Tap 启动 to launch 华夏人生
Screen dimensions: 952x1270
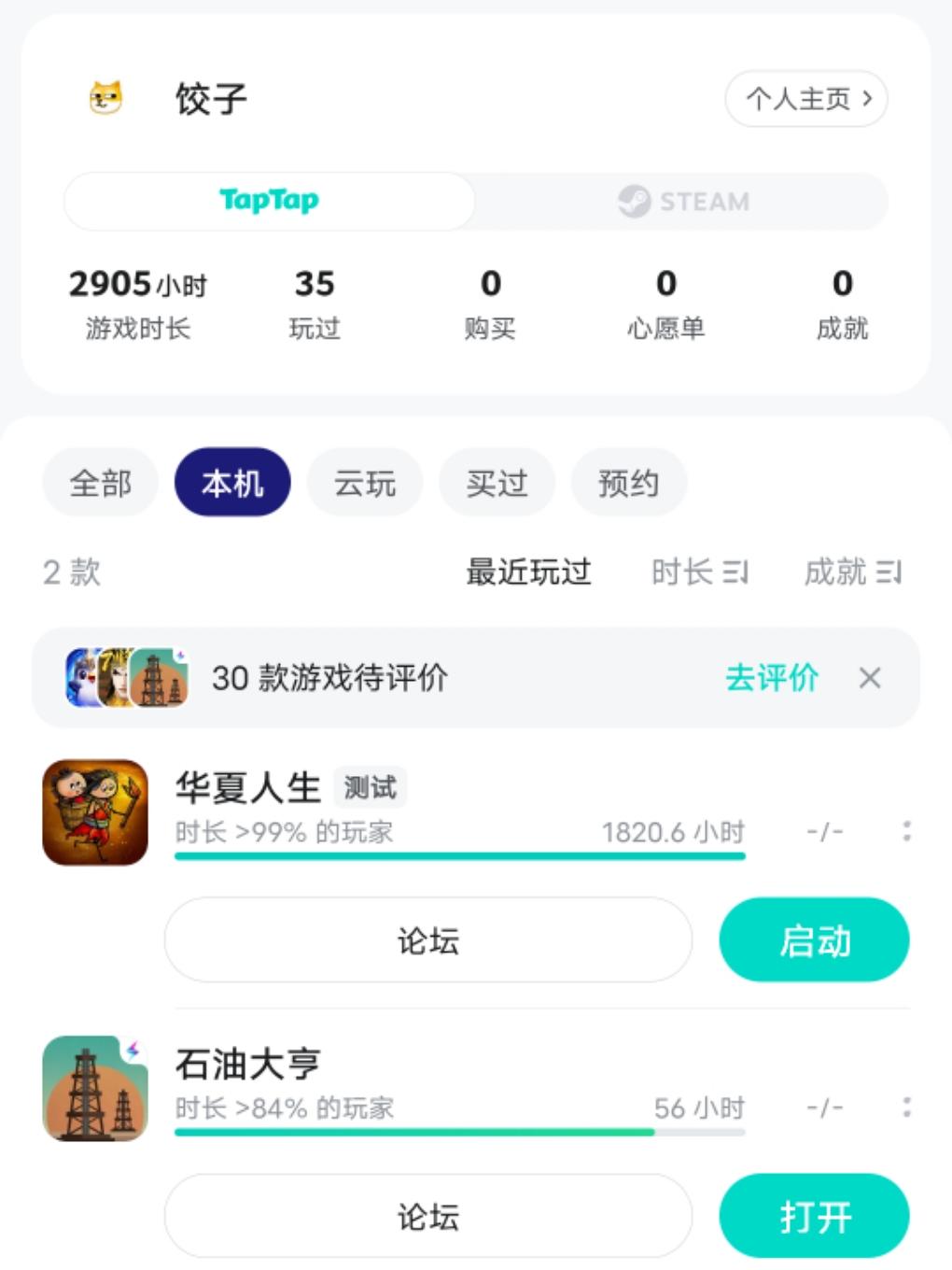click(814, 940)
